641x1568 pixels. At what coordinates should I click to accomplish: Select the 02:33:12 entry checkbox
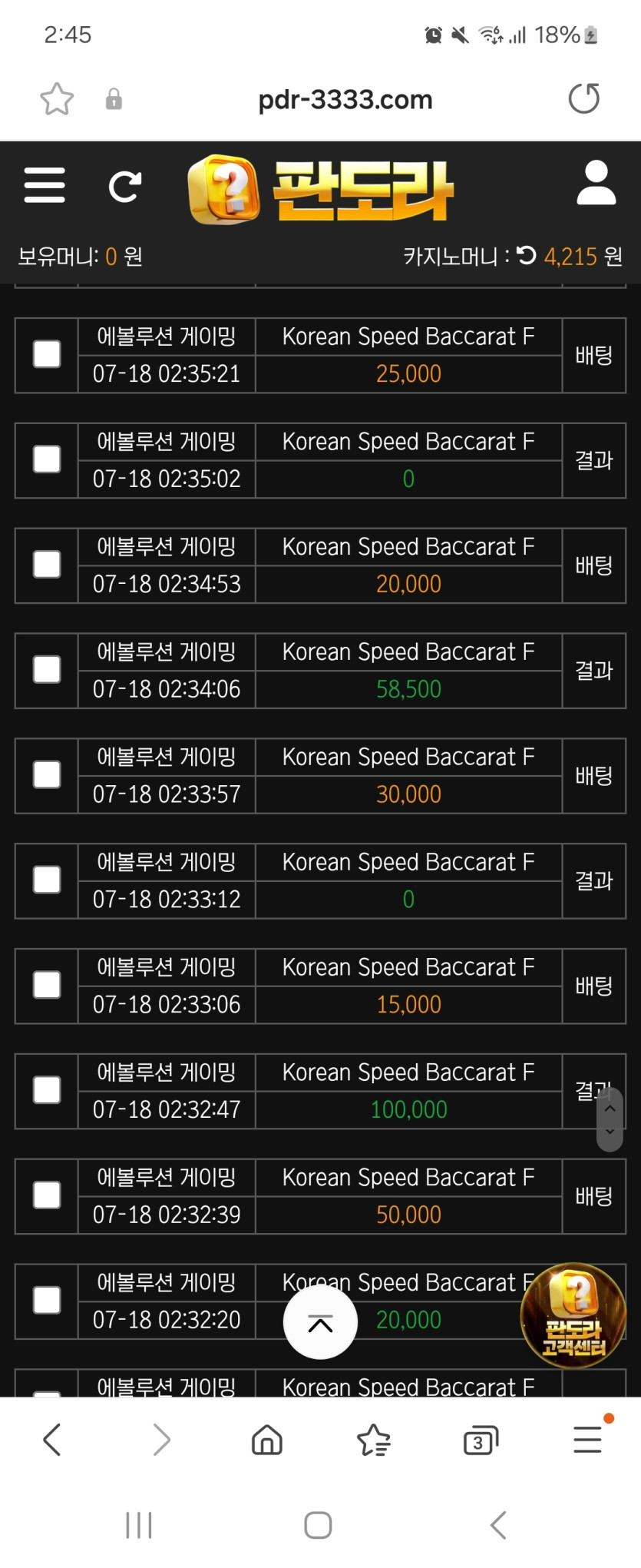click(47, 880)
